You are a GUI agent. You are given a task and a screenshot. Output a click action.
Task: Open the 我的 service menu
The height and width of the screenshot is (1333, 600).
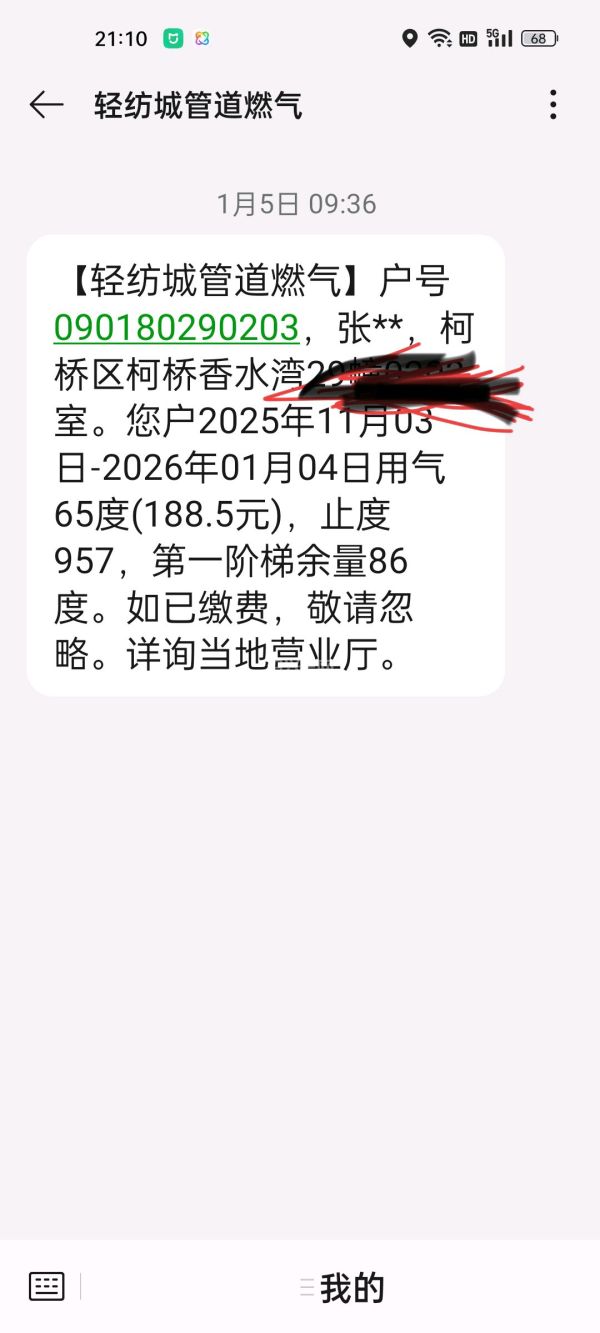(343, 1288)
